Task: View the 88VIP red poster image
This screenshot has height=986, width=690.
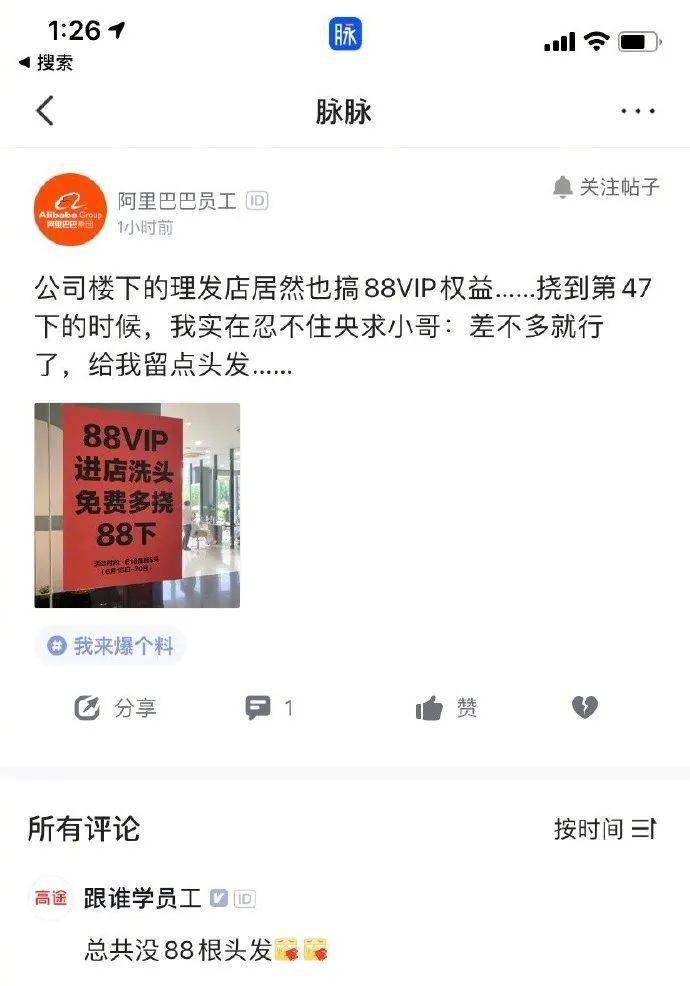Action: pos(137,505)
